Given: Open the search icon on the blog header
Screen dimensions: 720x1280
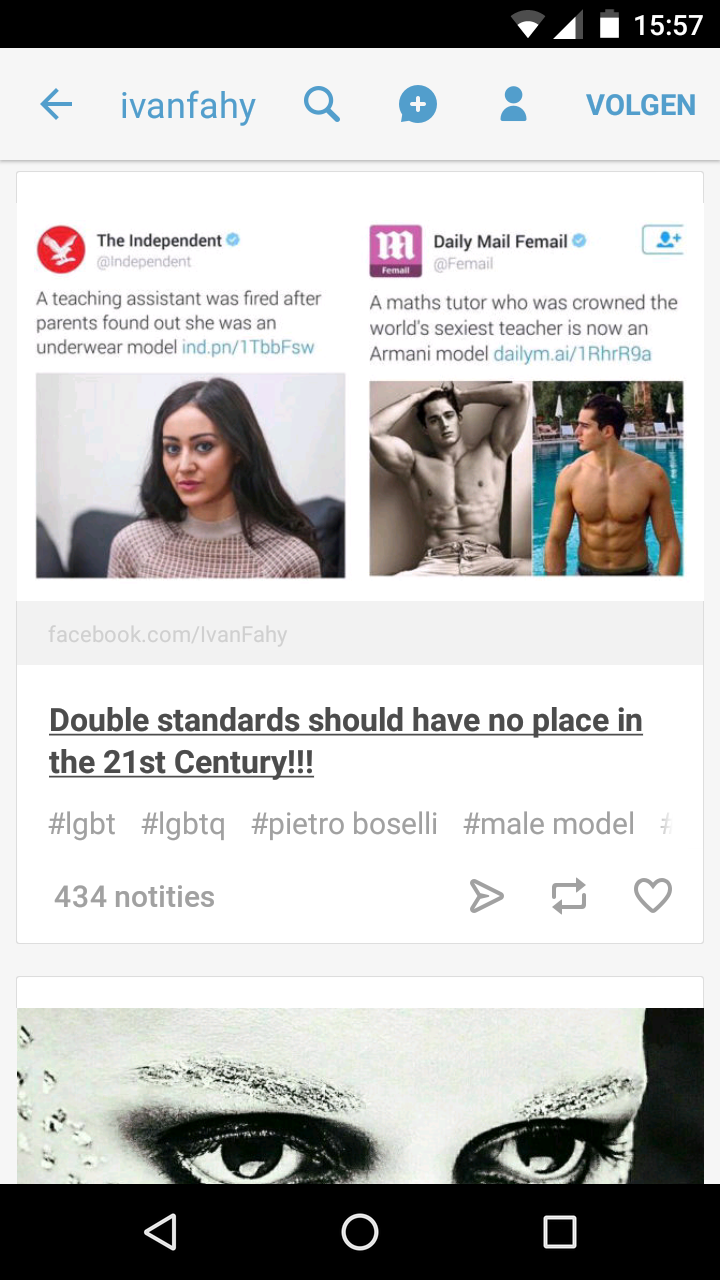Looking at the screenshot, I should [x=321, y=104].
